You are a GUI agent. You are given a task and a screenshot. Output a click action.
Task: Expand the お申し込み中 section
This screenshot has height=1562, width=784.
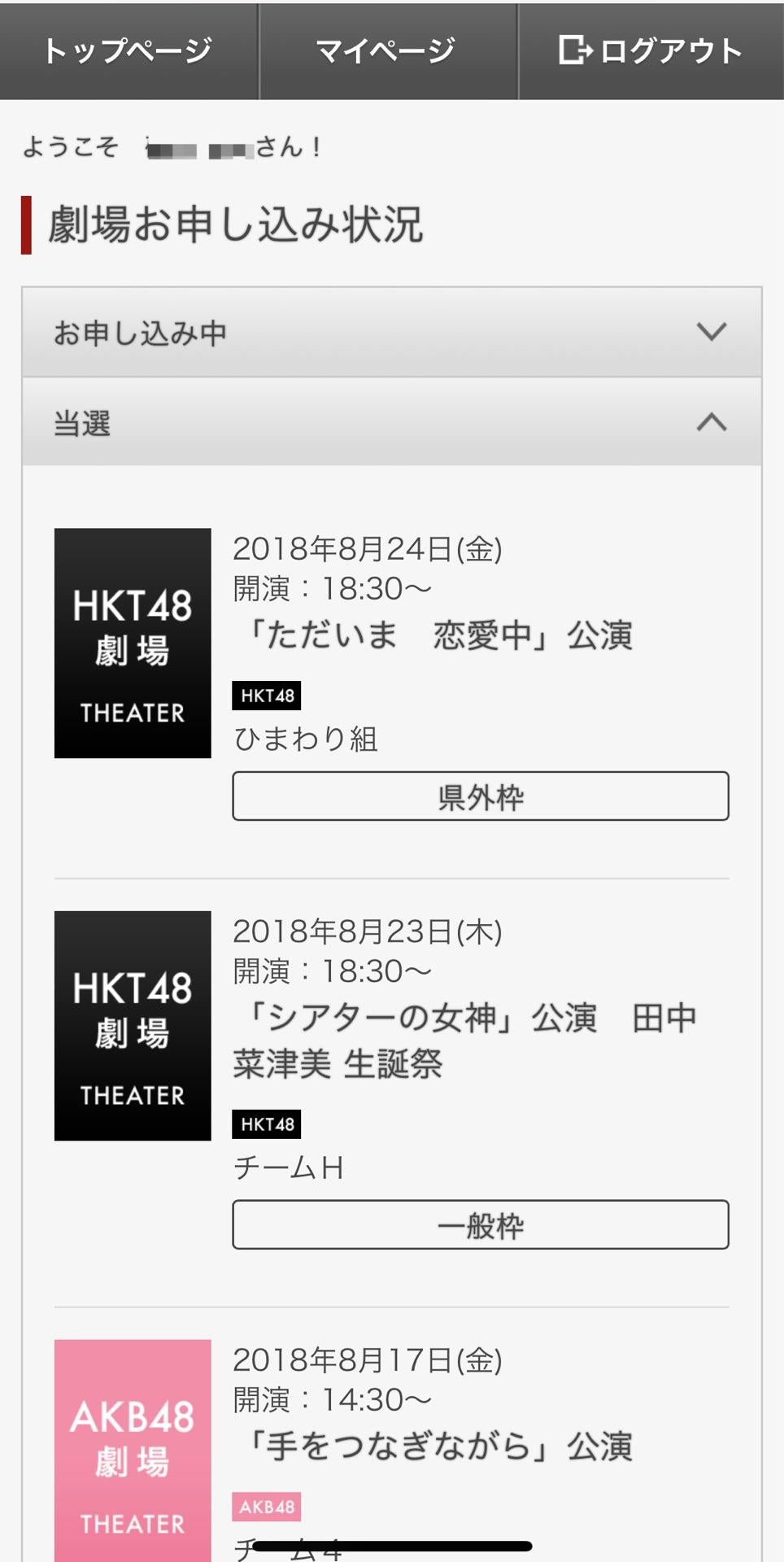tap(392, 332)
